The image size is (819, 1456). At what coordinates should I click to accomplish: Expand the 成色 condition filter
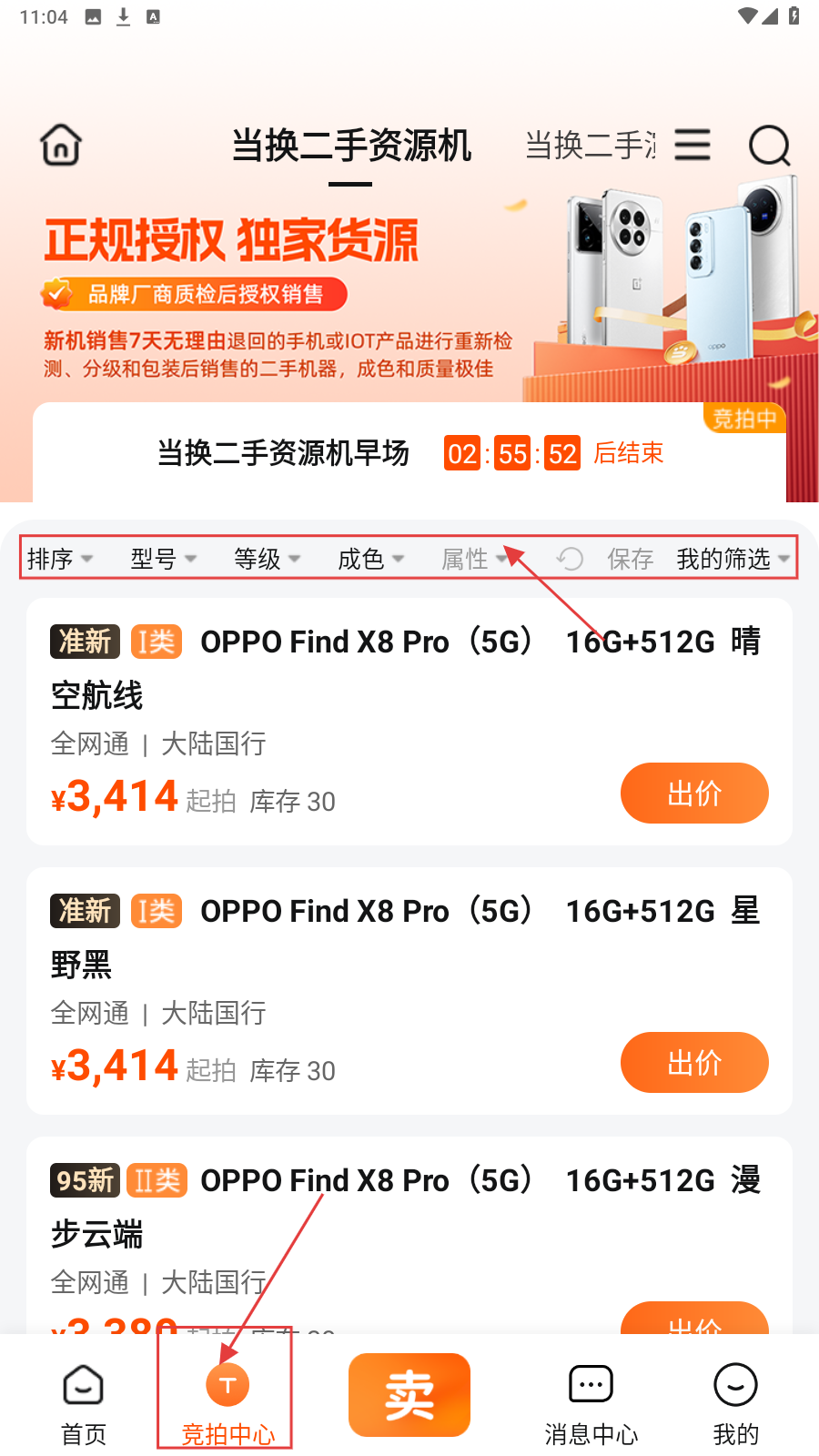point(371,559)
